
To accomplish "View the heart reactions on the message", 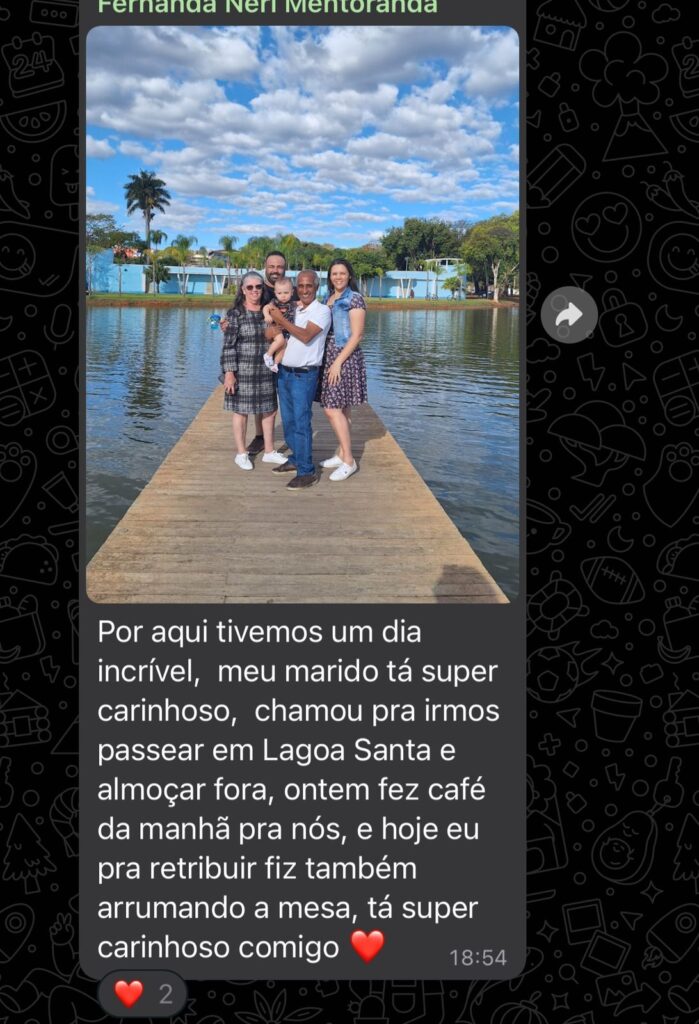I will pos(143,993).
